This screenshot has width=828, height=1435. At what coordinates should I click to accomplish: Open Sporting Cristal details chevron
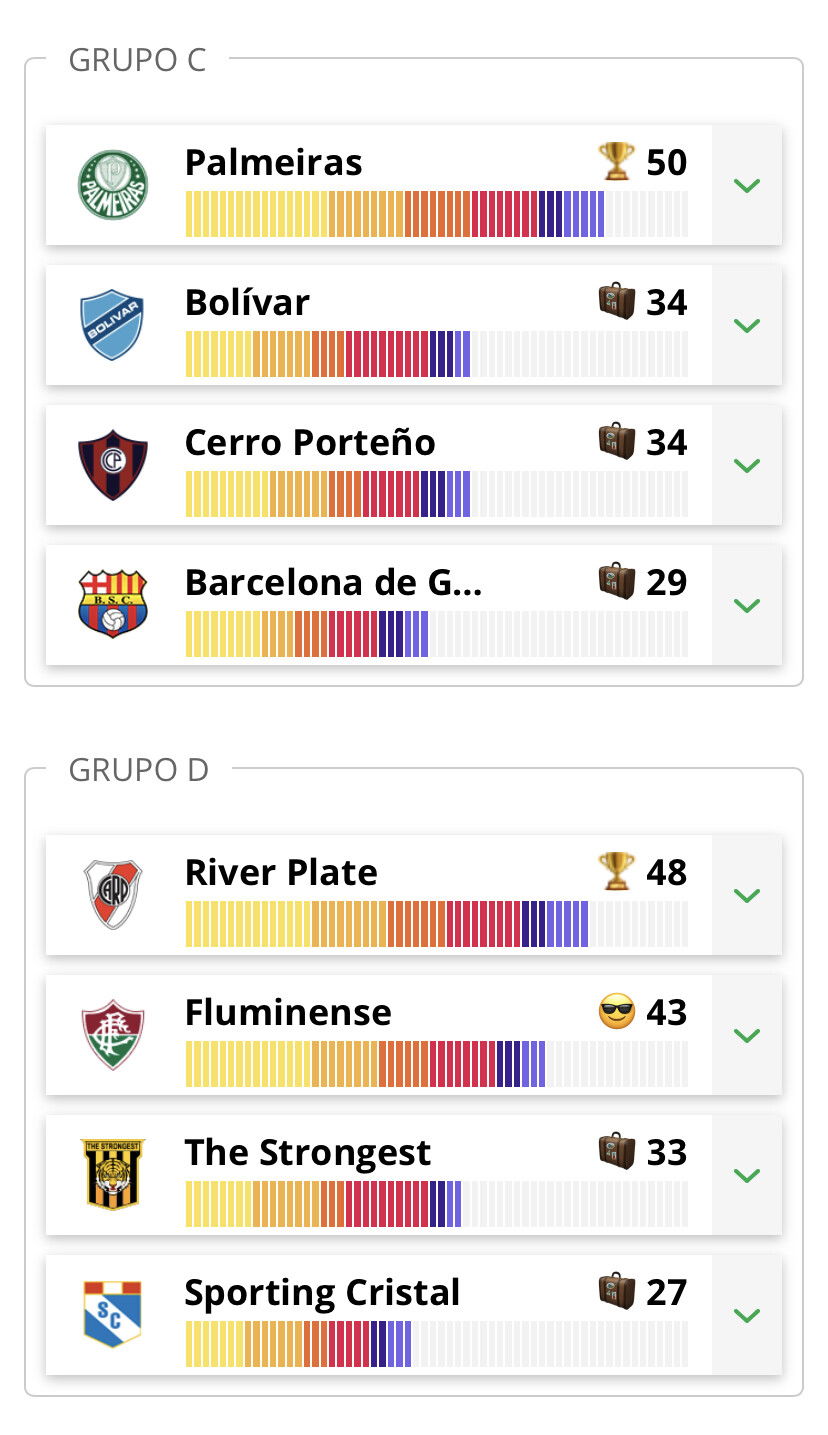(746, 1315)
